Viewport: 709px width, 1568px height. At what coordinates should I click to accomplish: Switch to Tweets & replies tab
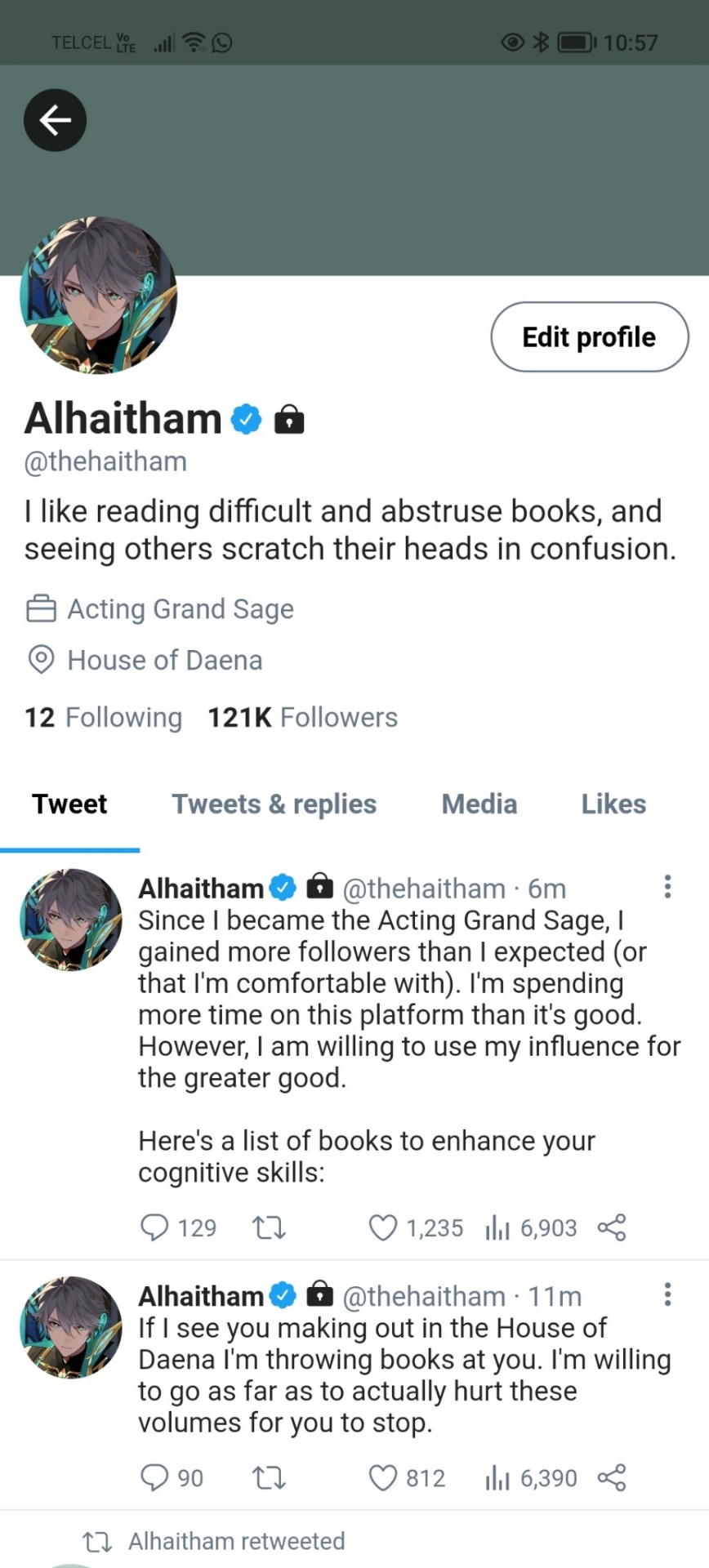274,804
